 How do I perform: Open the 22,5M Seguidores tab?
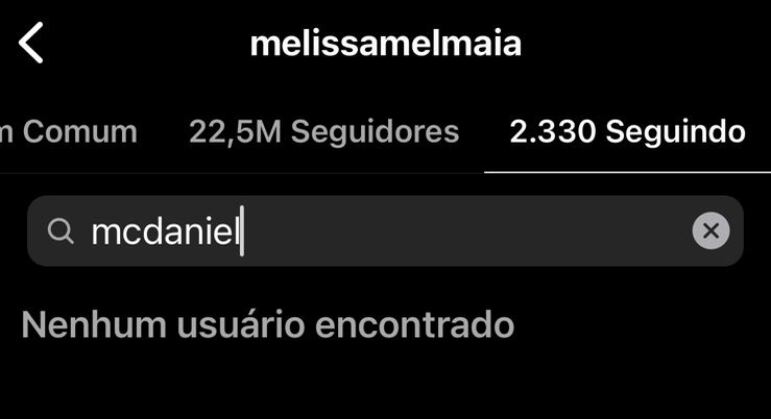click(324, 132)
